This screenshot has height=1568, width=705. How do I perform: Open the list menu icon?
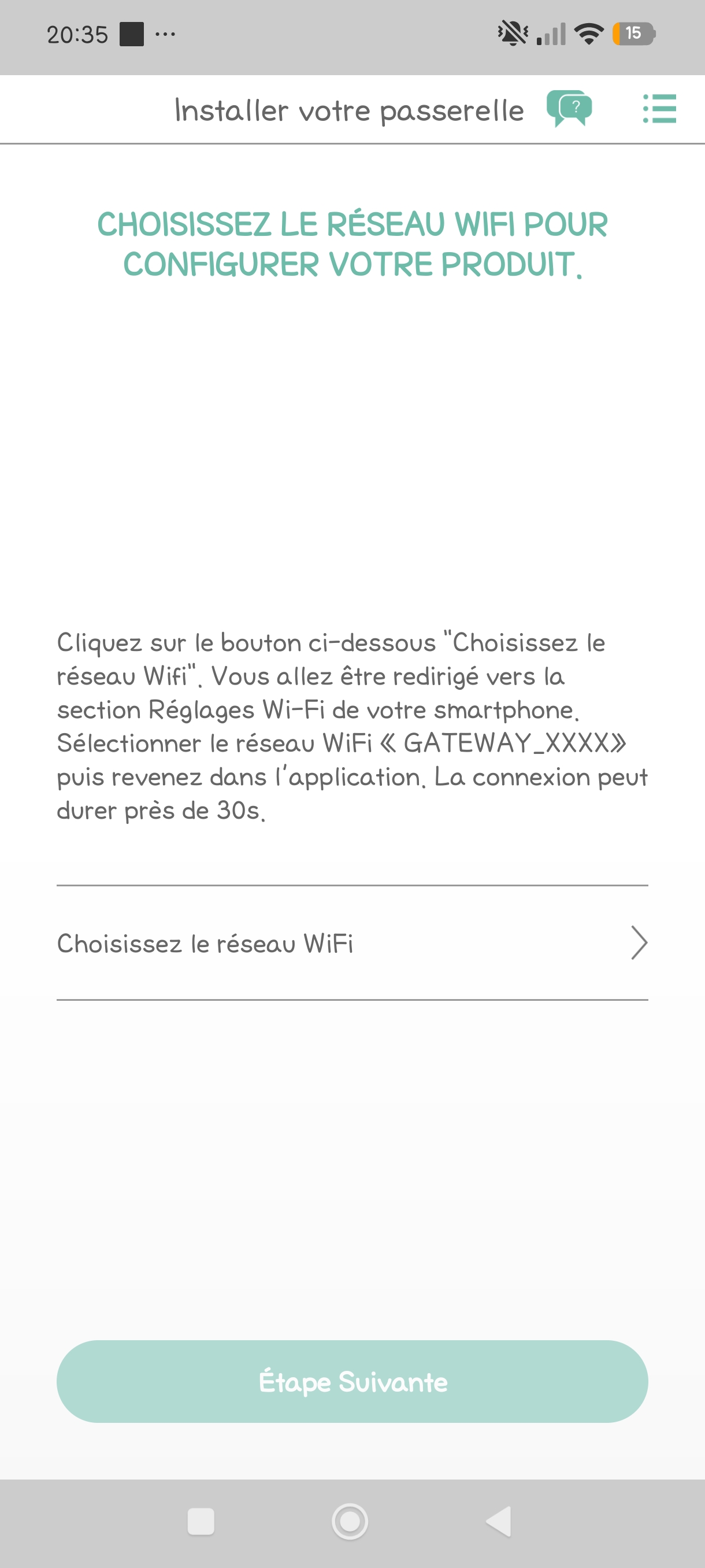[x=659, y=109]
